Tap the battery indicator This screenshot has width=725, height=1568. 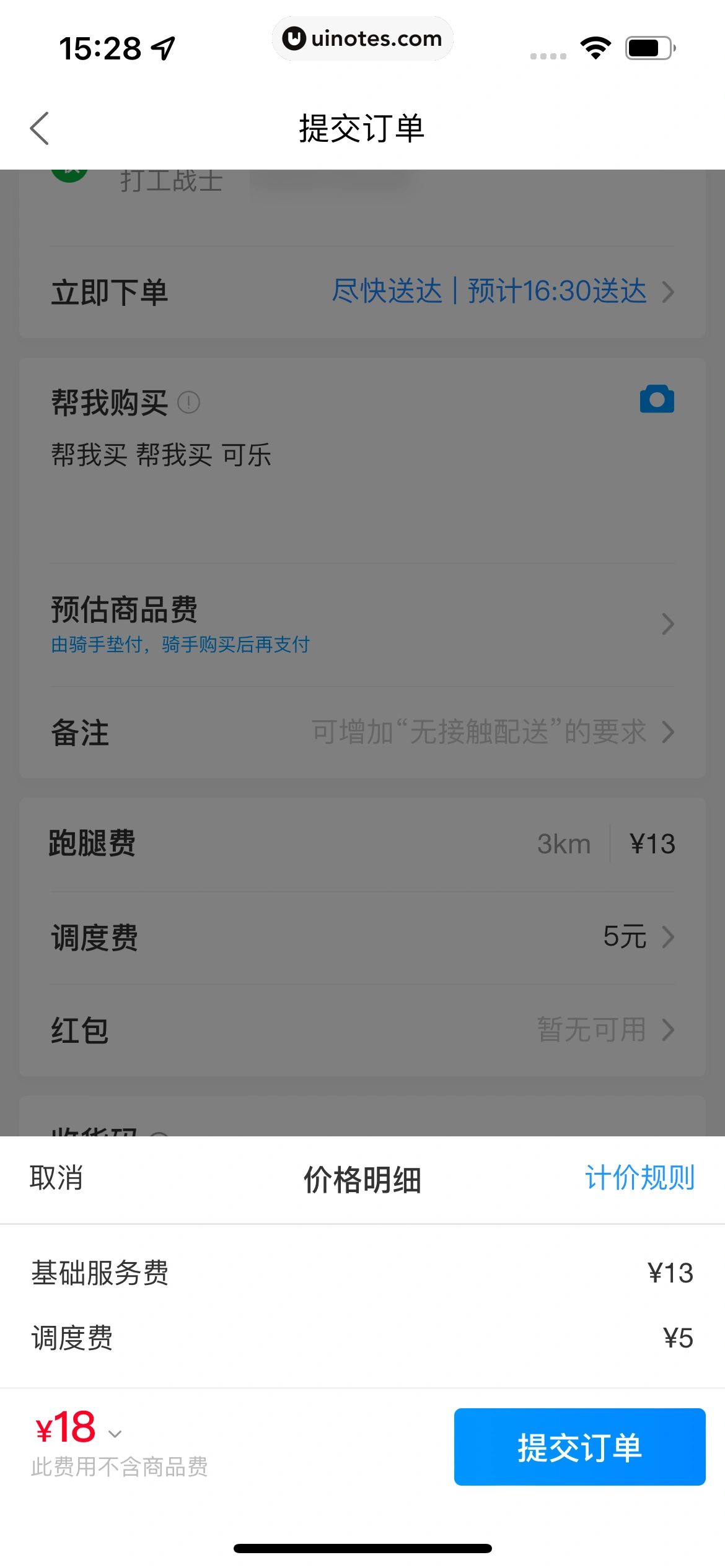pos(648,49)
